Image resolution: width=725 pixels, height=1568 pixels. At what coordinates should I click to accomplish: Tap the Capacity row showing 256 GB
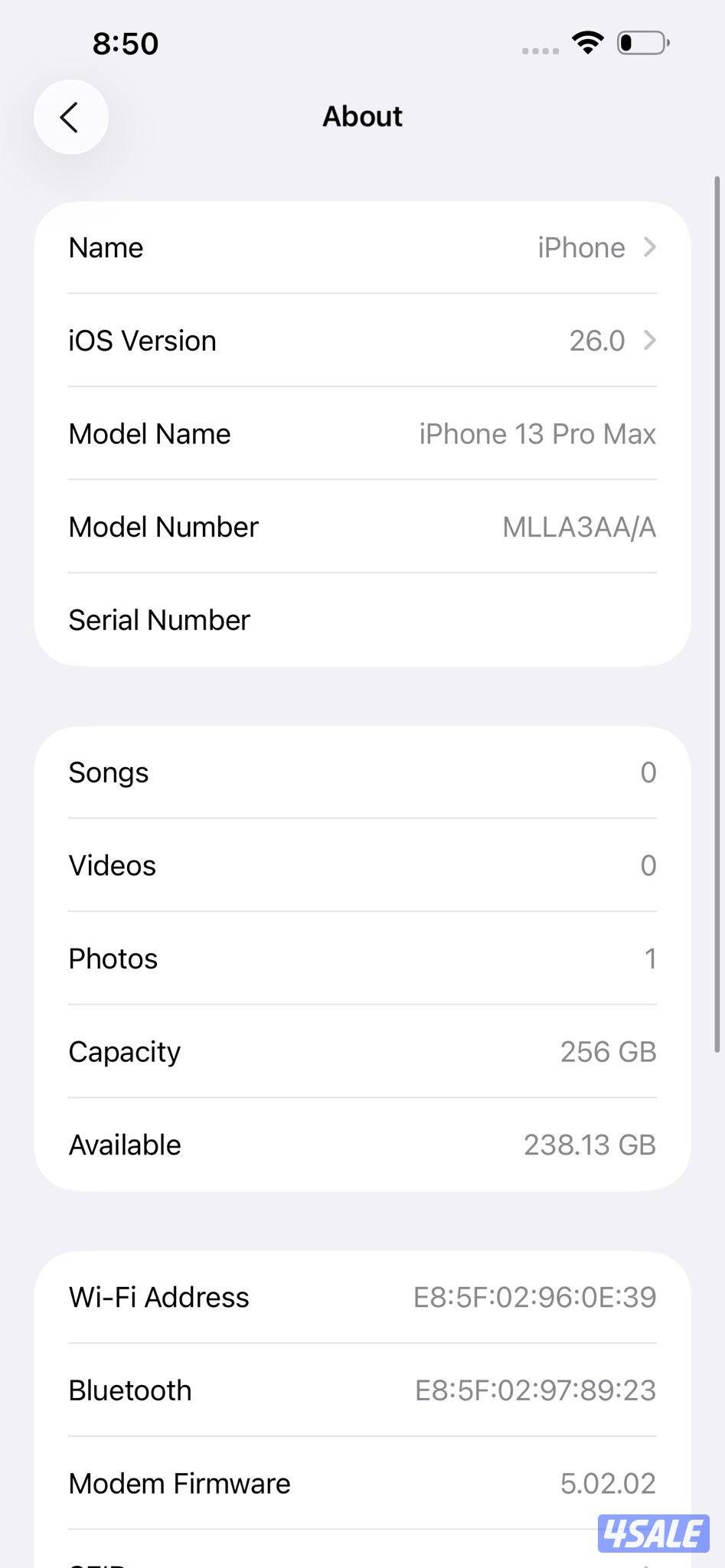pos(362,1051)
